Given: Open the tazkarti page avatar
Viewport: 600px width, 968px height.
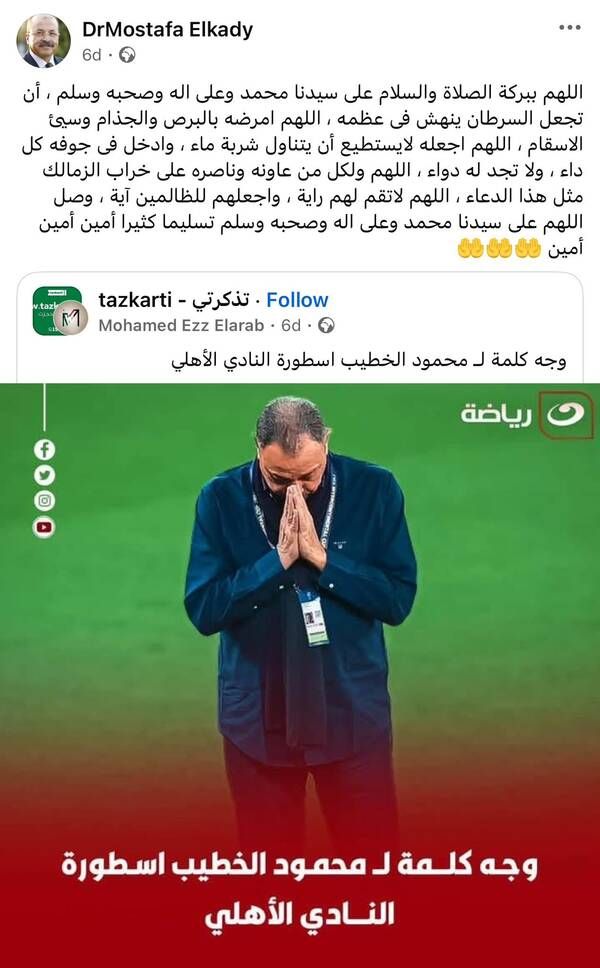Looking at the screenshot, I should click(x=57, y=311).
